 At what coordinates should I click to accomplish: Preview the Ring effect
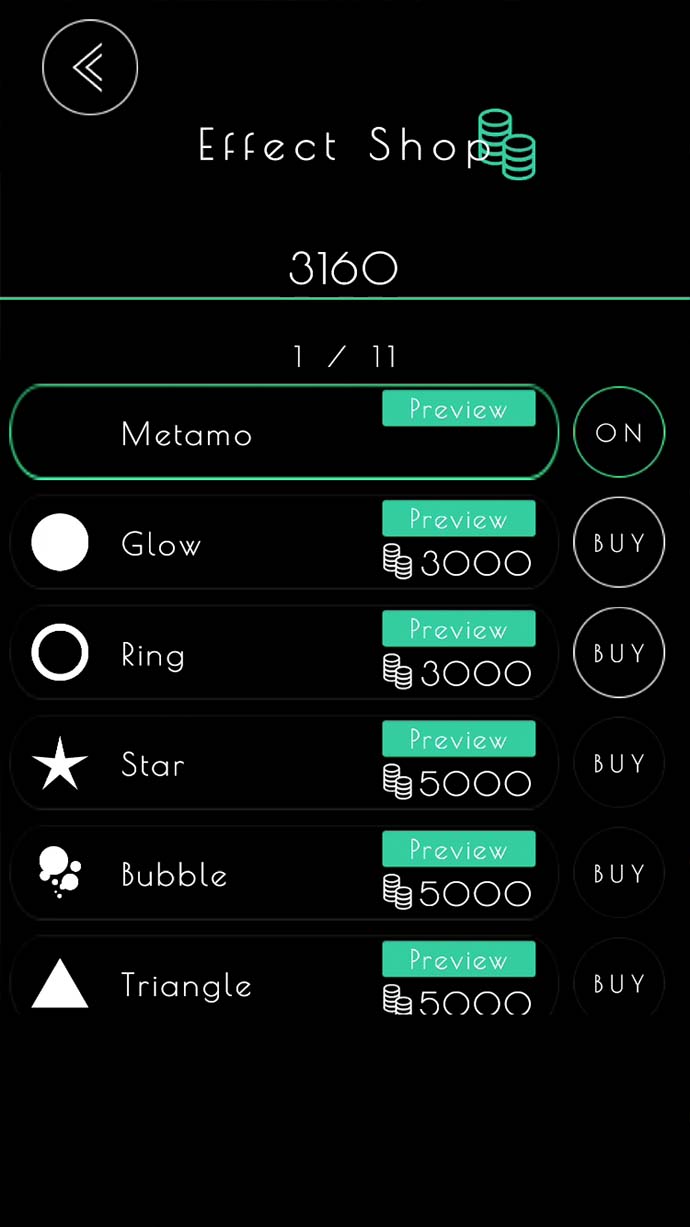[x=458, y=629]
